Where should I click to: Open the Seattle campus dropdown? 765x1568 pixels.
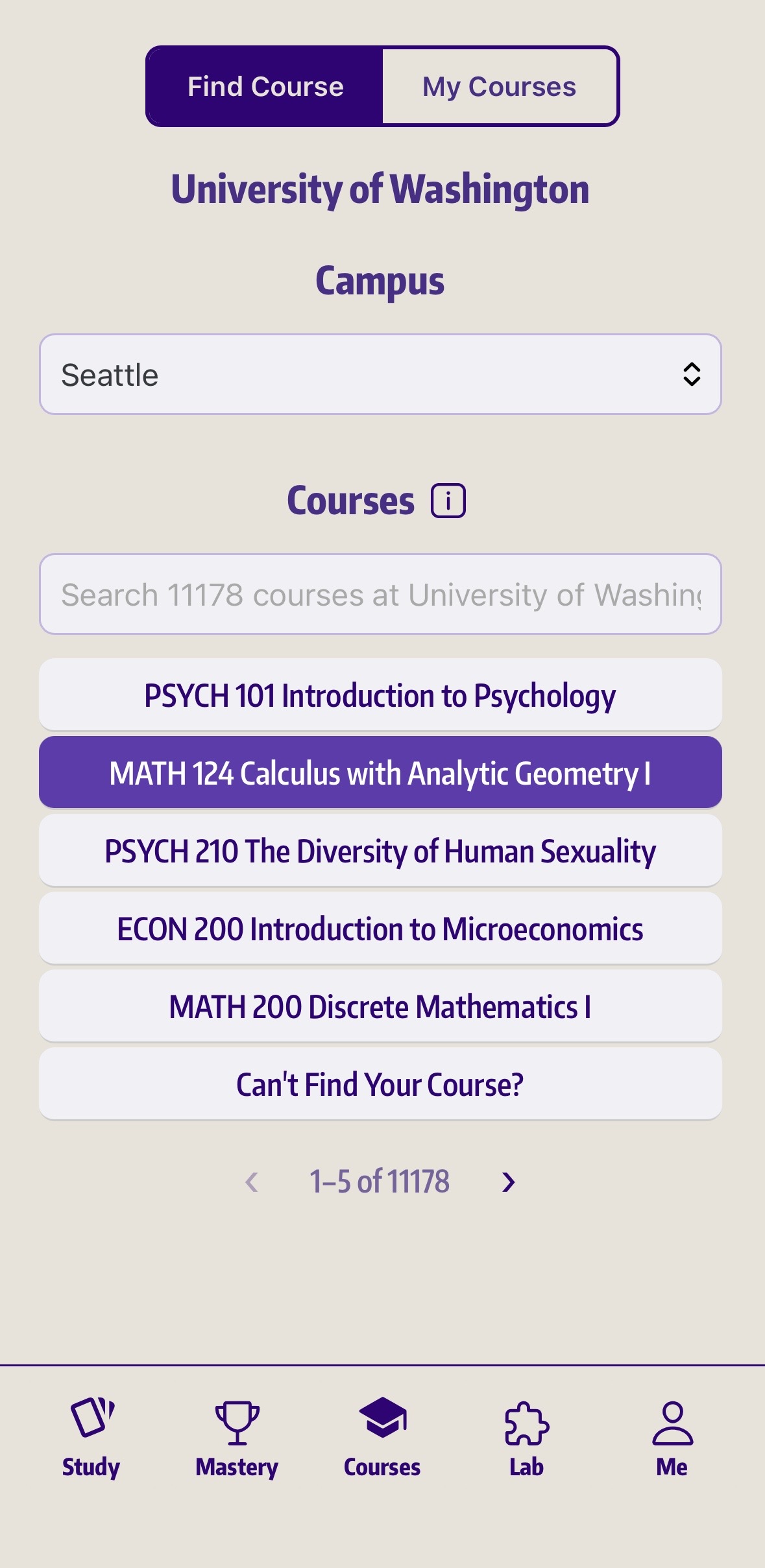pyautogui.click(x=382, y=375)
